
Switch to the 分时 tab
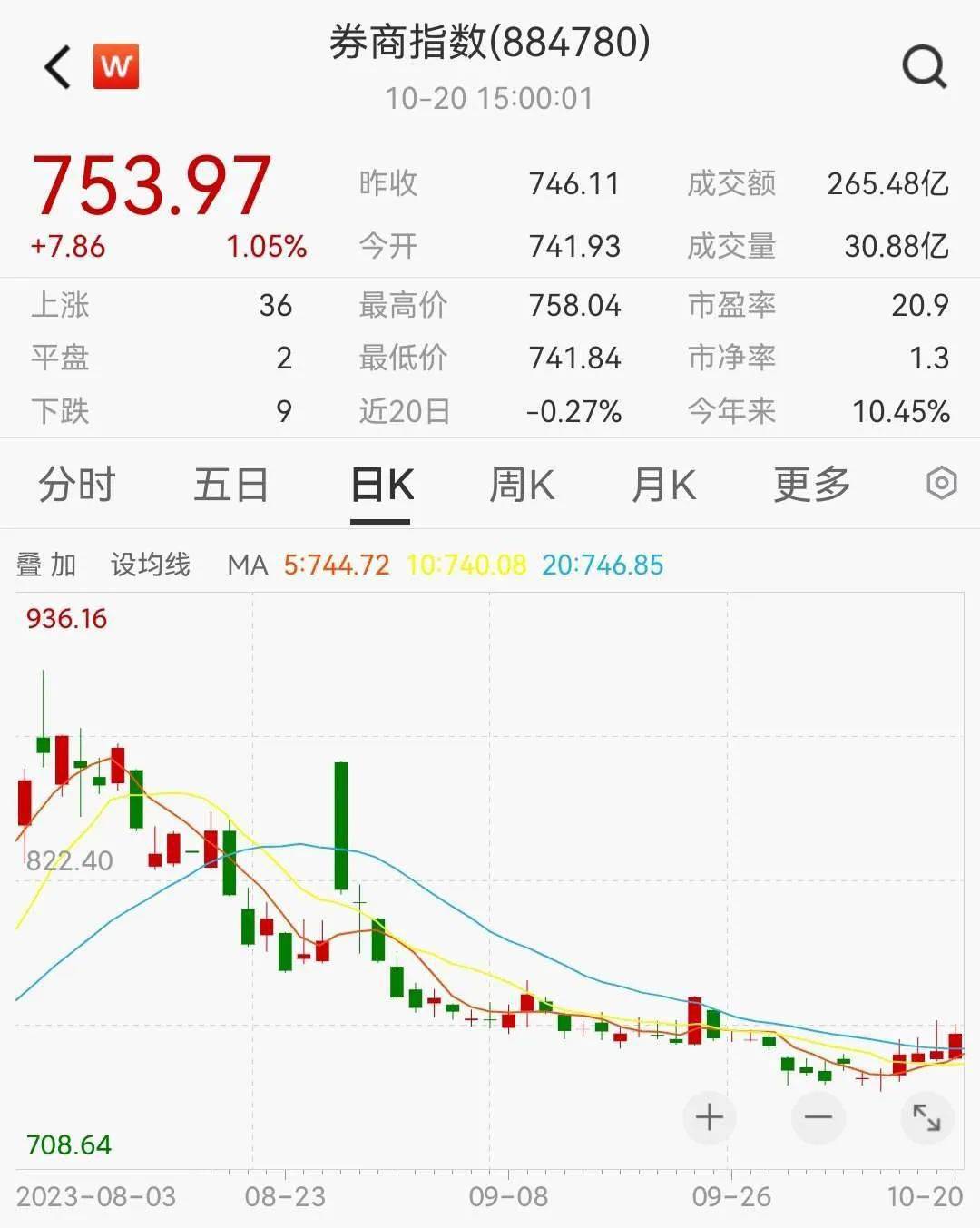coord(76,485)
